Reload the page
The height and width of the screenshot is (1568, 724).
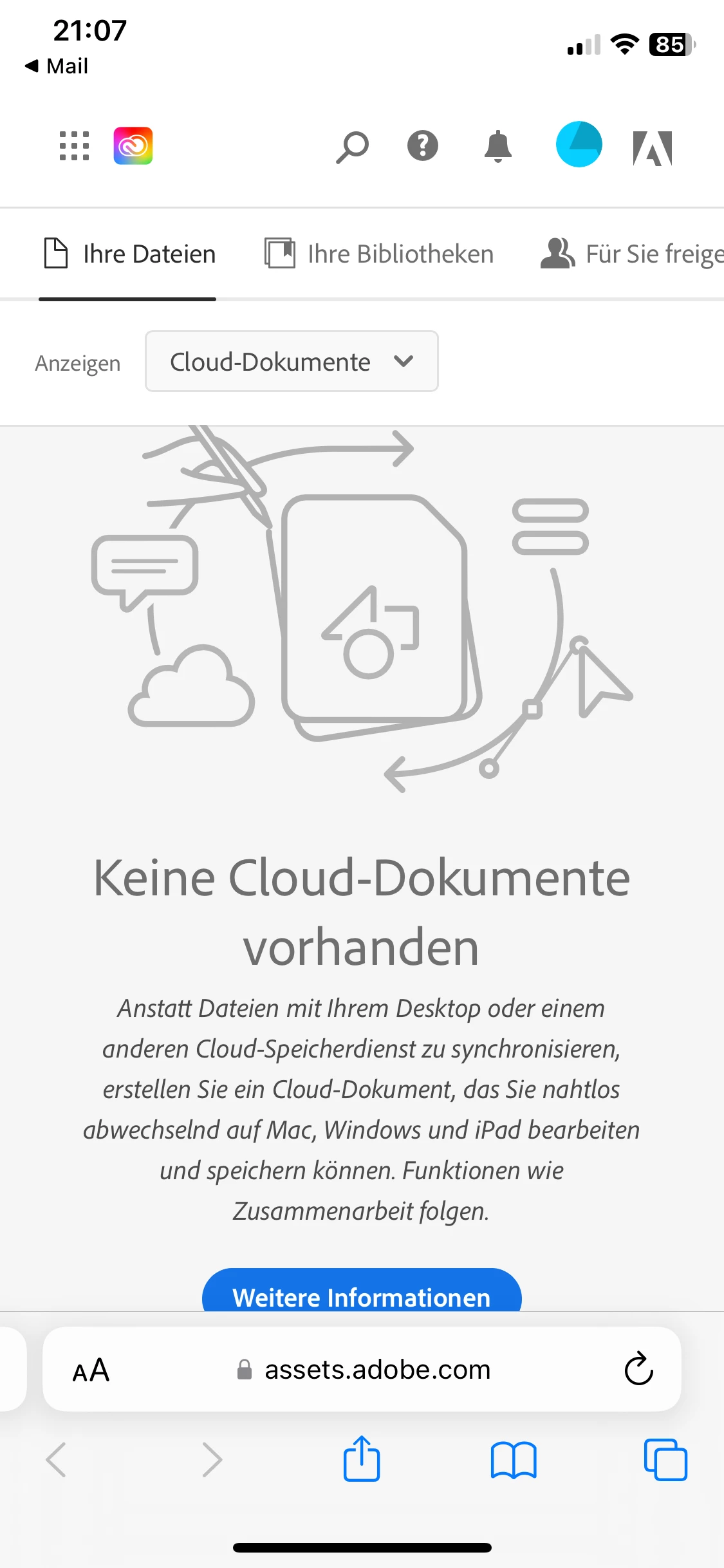pyautogui.click(x=638, y=1368)
